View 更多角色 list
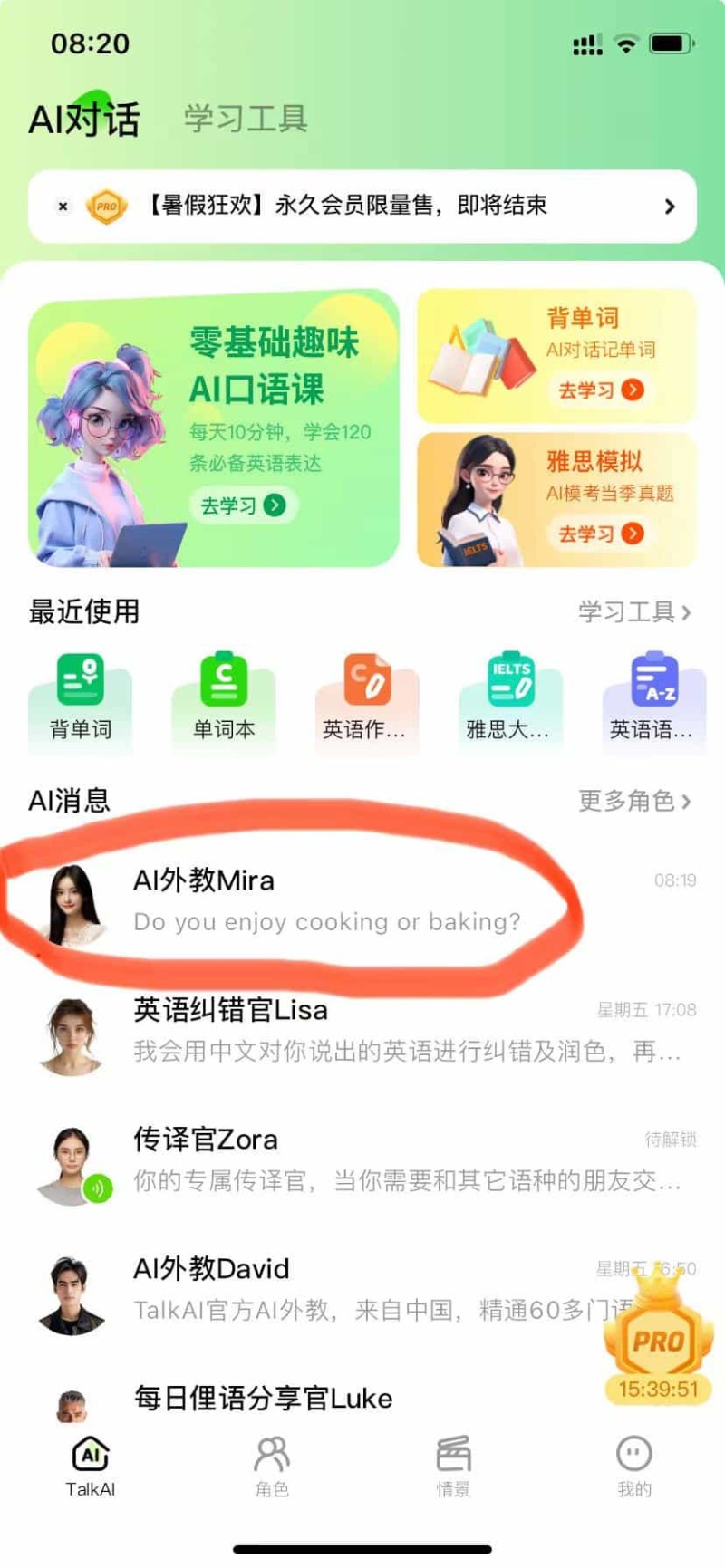The width and height of the screenshot is (725, 1568). [634, 801]
